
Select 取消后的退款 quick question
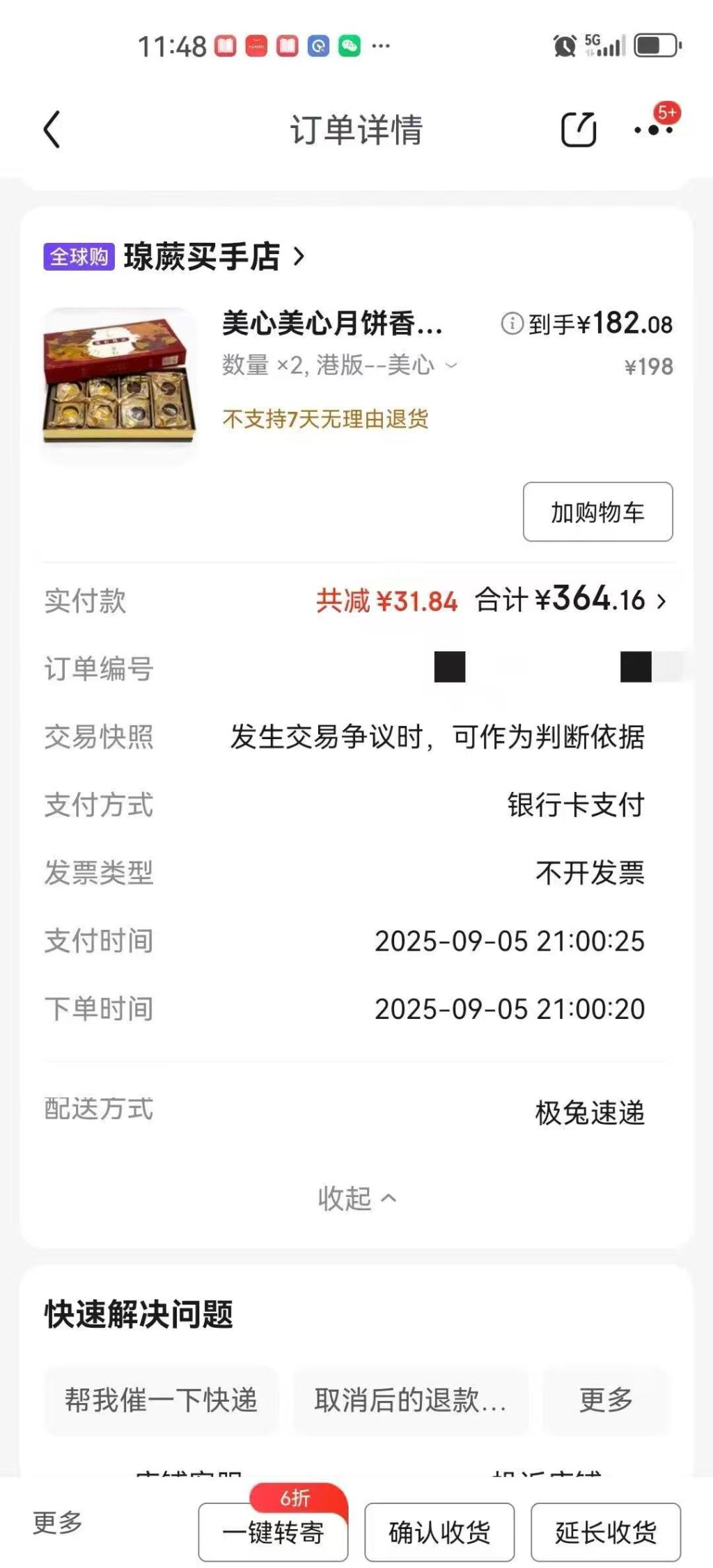410,1401
